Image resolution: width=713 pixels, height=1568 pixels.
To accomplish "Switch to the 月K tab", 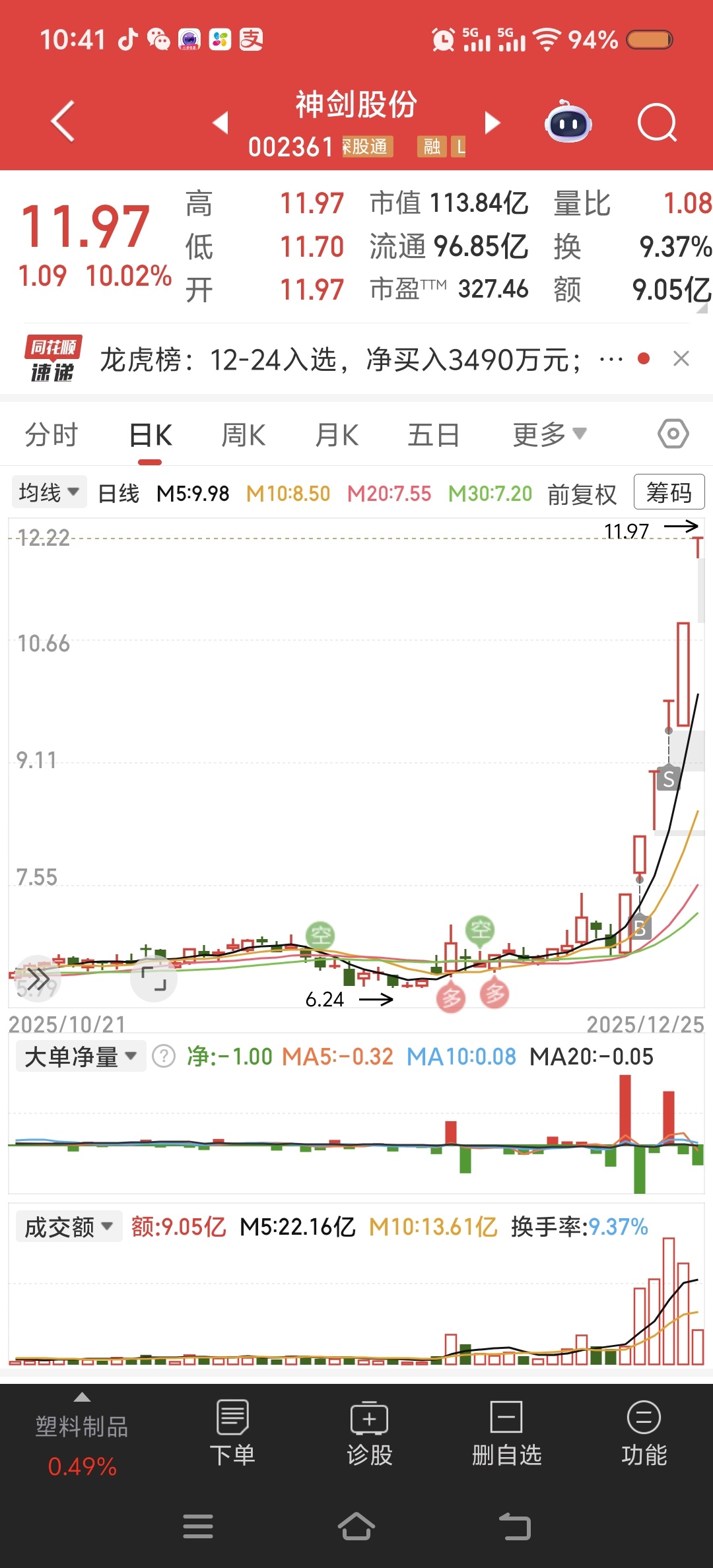I will 337,436.
